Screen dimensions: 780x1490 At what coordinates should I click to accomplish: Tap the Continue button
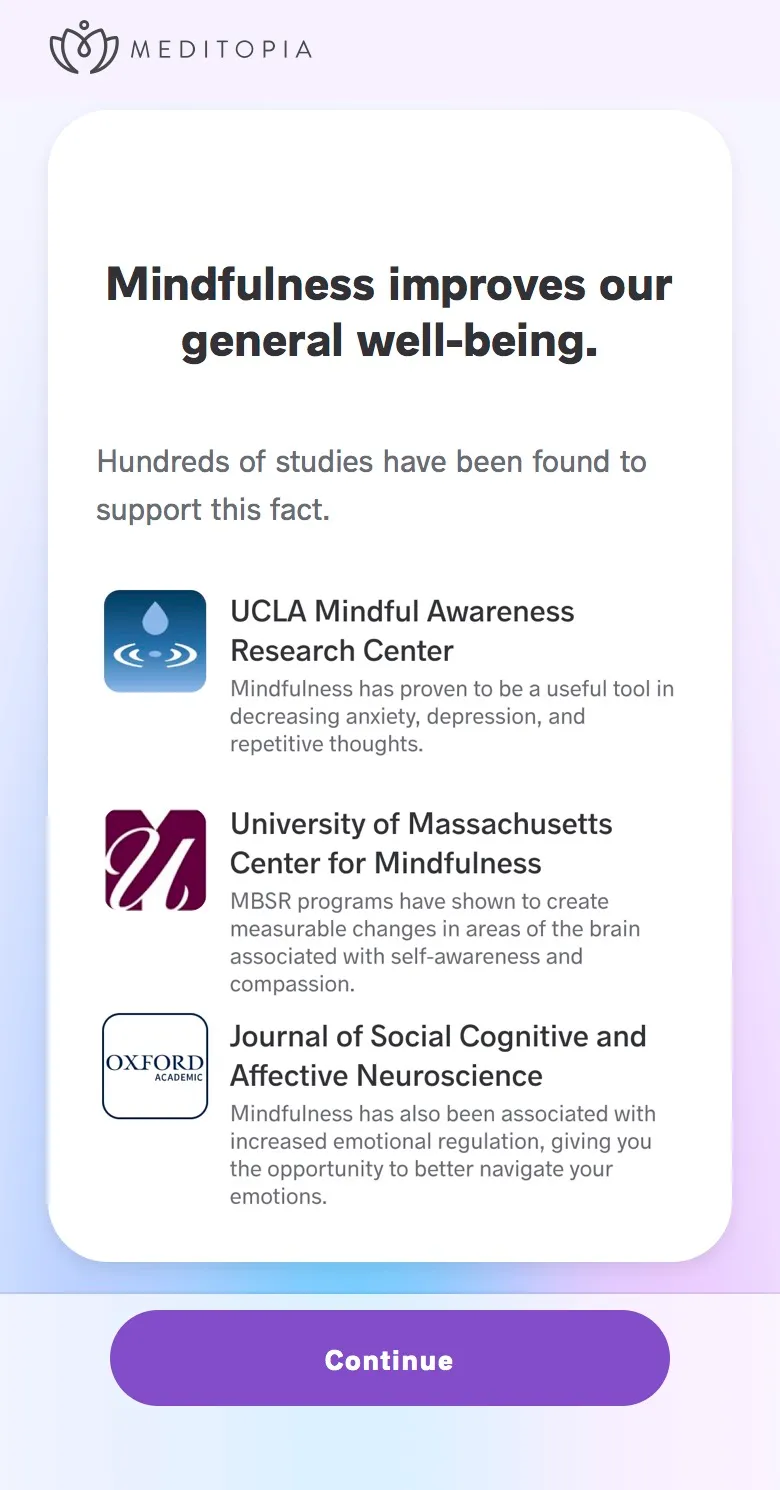389,1358
